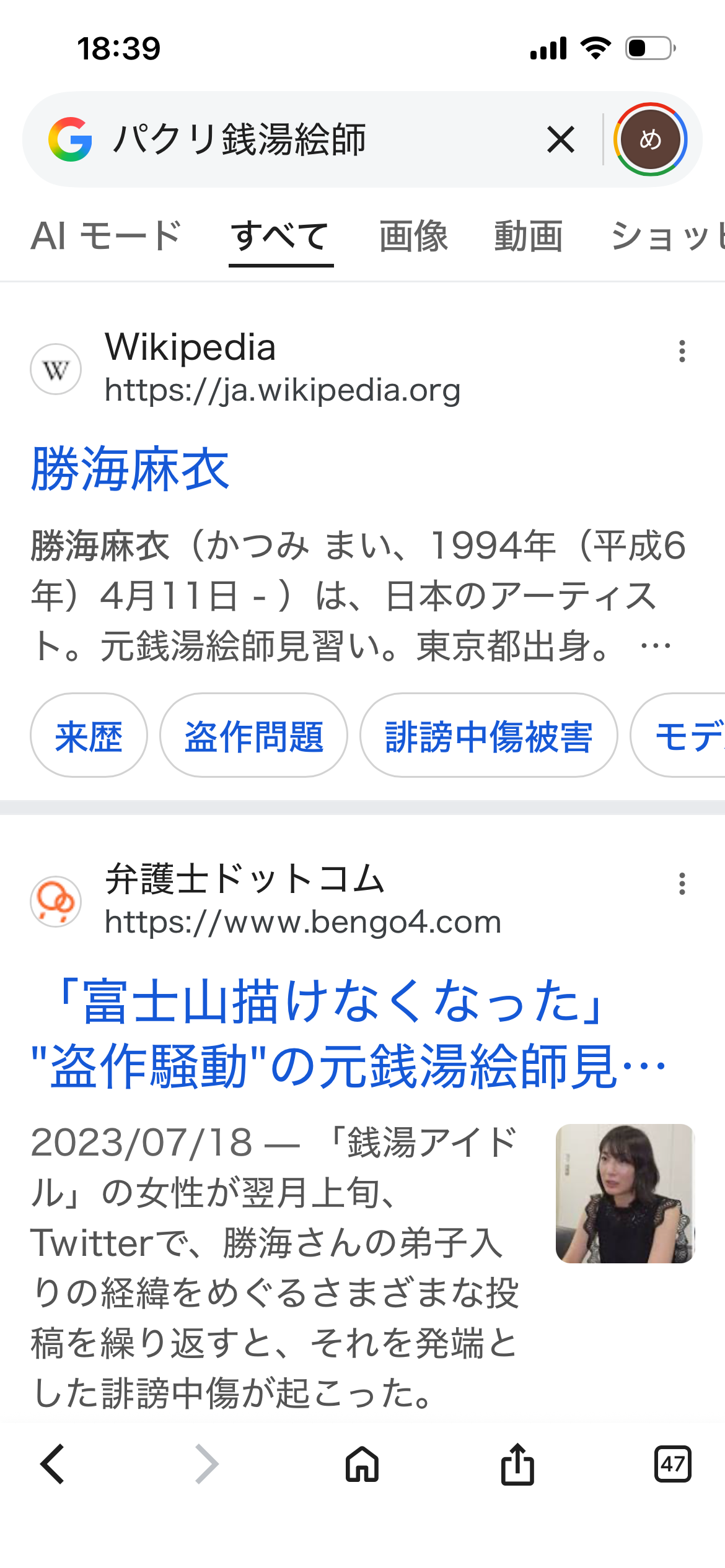725x1568 pixels.
Task: Open the Google account avatar
Action: coord(650,139)
